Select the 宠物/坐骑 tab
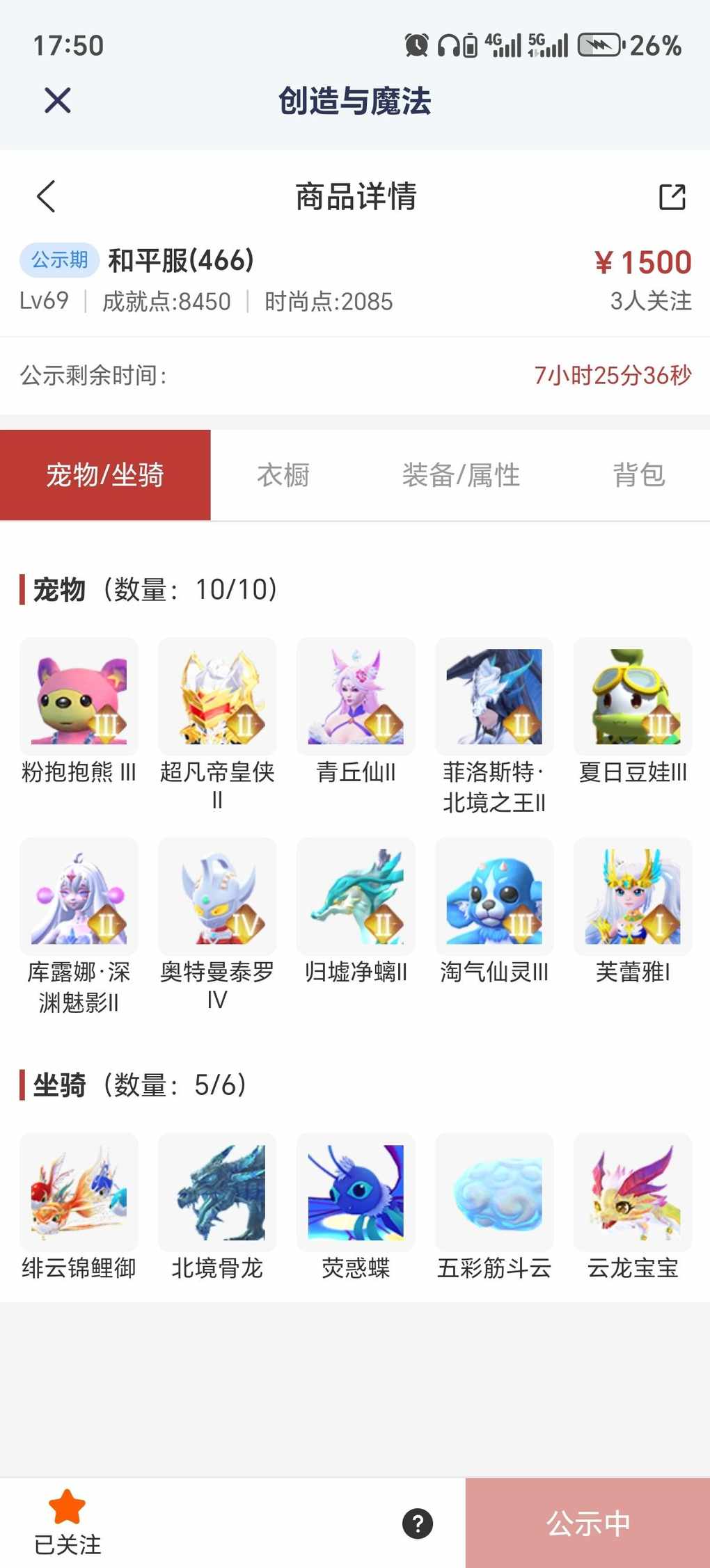This screenshot has width=710, height=1568. (x=105, y=475)
